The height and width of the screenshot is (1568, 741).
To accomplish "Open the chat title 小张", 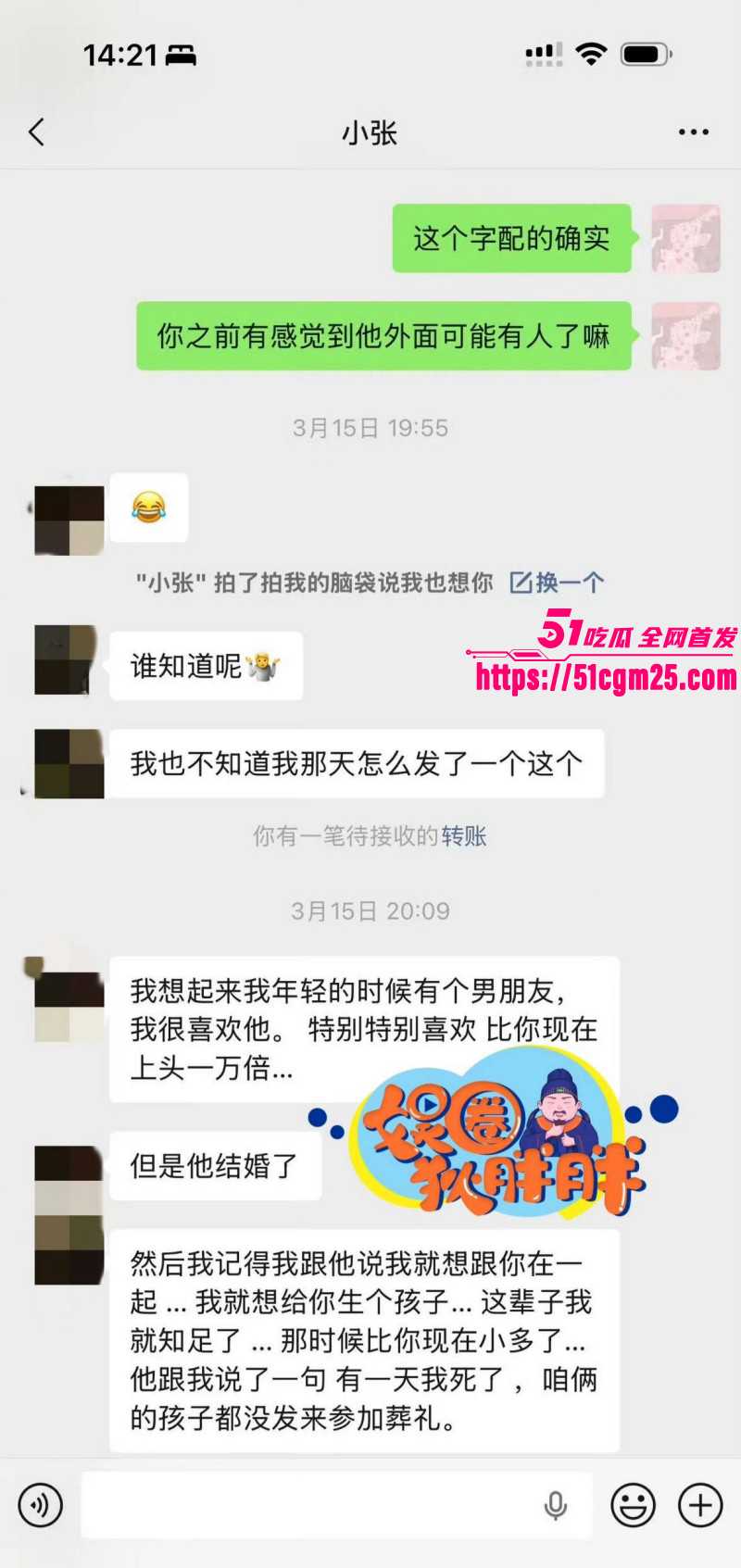I will pyautogui.click(x=370, y=132).
